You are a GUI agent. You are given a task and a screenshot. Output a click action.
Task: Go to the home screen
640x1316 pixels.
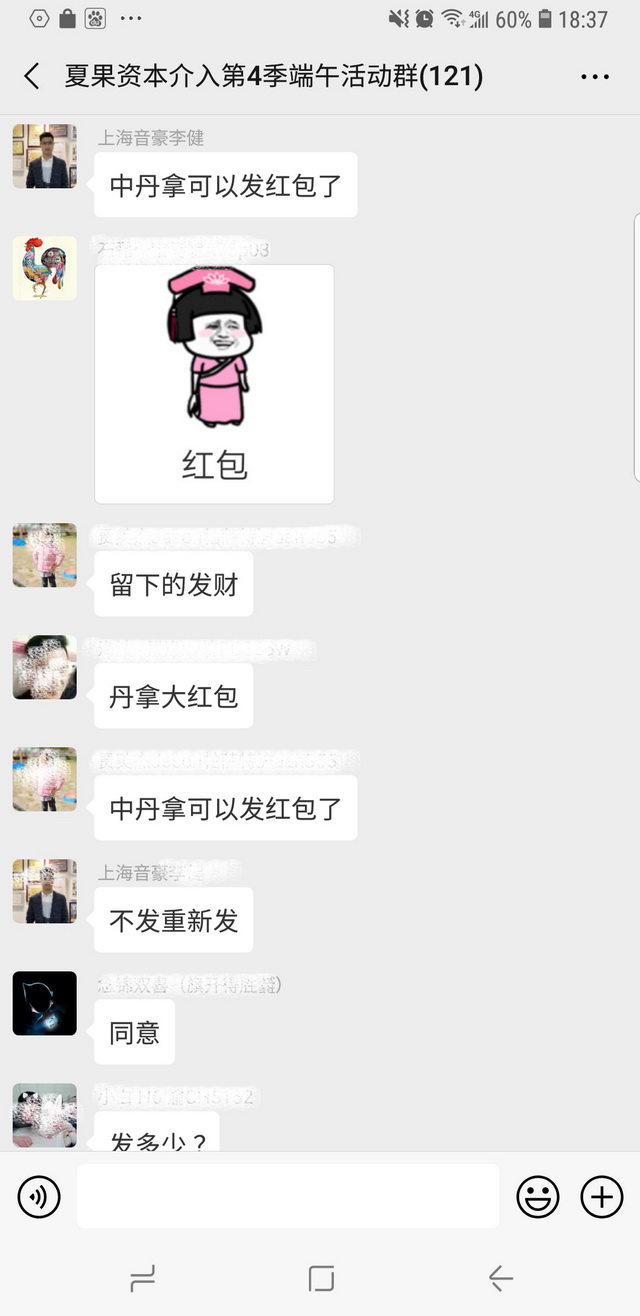click(321, 1277)
